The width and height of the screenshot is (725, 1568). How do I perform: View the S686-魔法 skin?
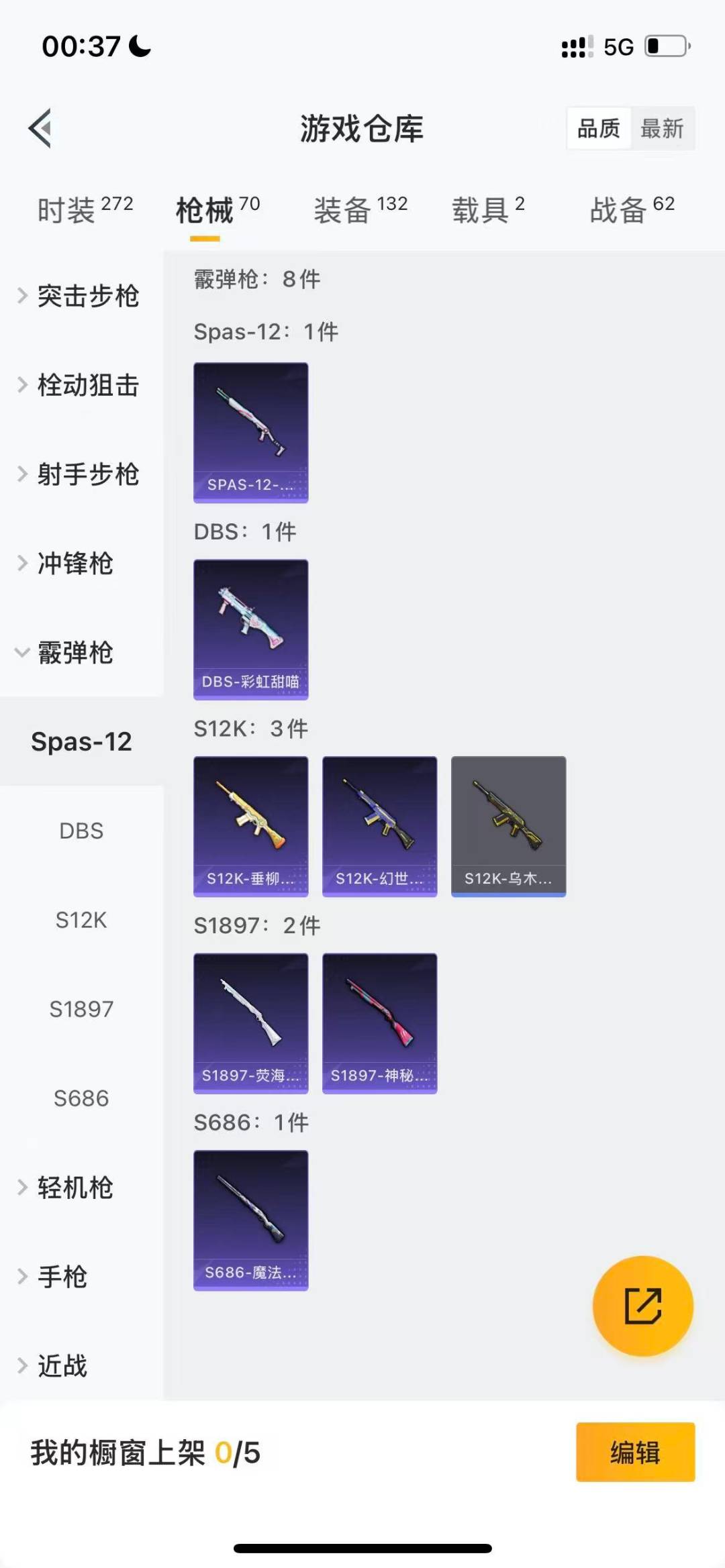coord(250,1219)
